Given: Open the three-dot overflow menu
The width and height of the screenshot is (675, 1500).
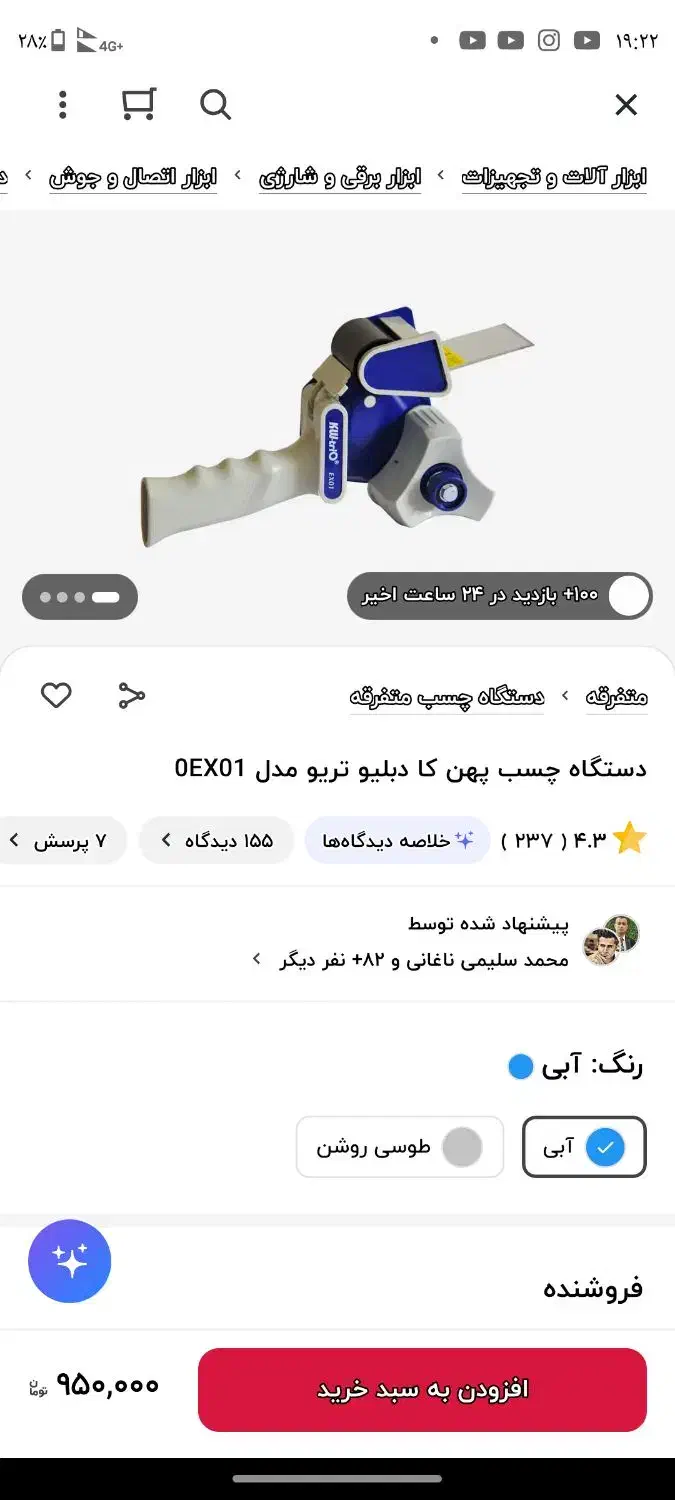Looking at the screenshot, I should (x=63, y=105).
